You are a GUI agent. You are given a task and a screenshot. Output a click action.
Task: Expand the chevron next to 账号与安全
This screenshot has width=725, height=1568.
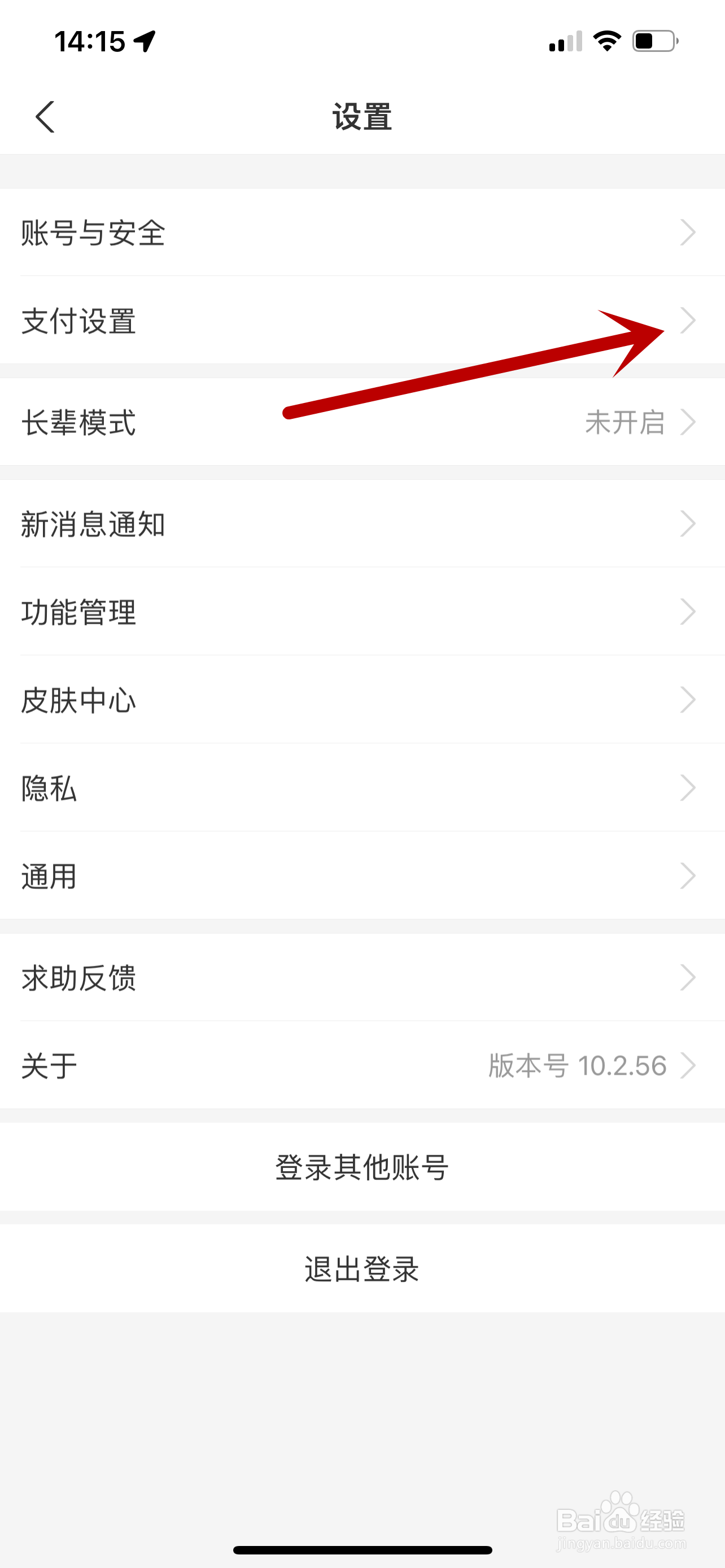point(687,232)
